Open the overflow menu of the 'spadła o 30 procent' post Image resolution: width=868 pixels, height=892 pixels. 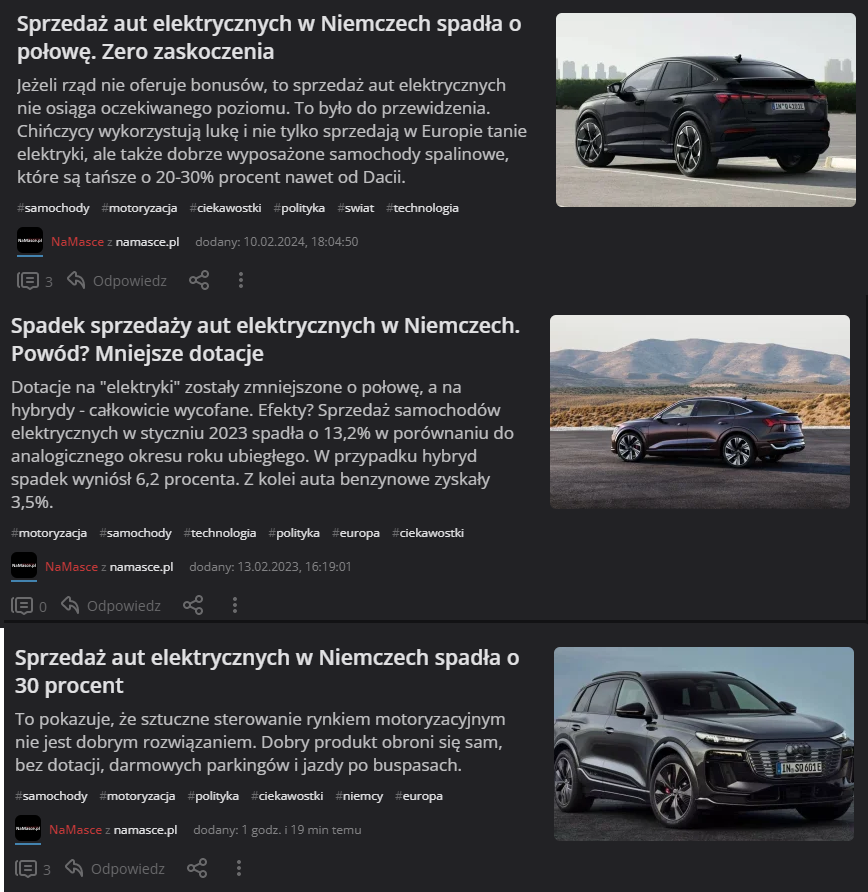[x=239, y=869]
